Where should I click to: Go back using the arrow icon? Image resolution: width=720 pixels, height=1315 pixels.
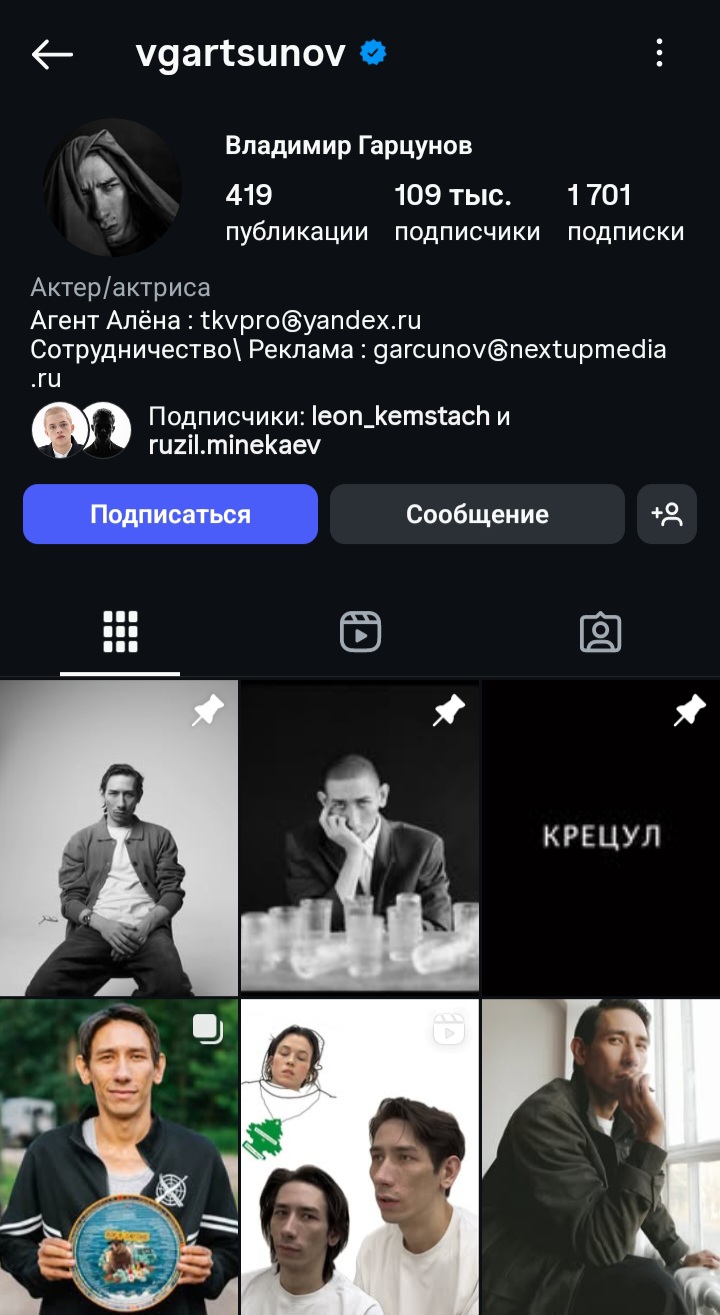[x=52, y=54]
